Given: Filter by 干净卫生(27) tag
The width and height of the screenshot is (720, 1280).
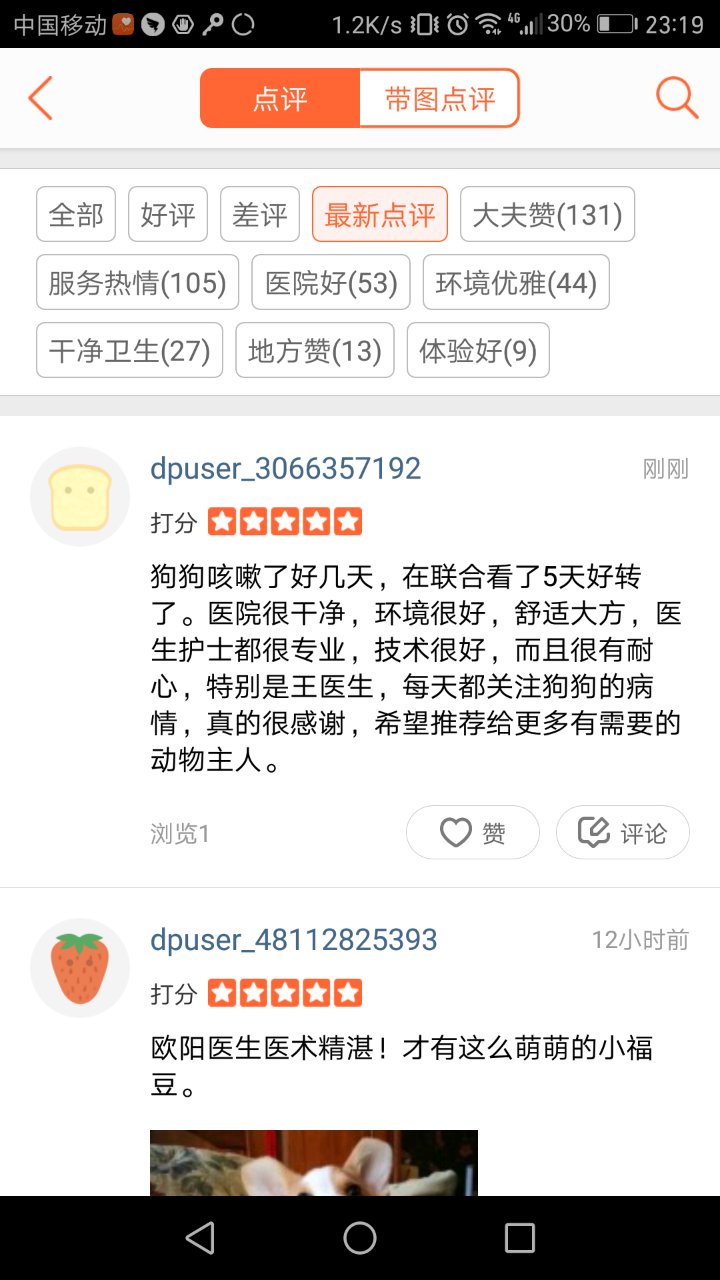Looking at the screenshot, I should pos(129,350).
